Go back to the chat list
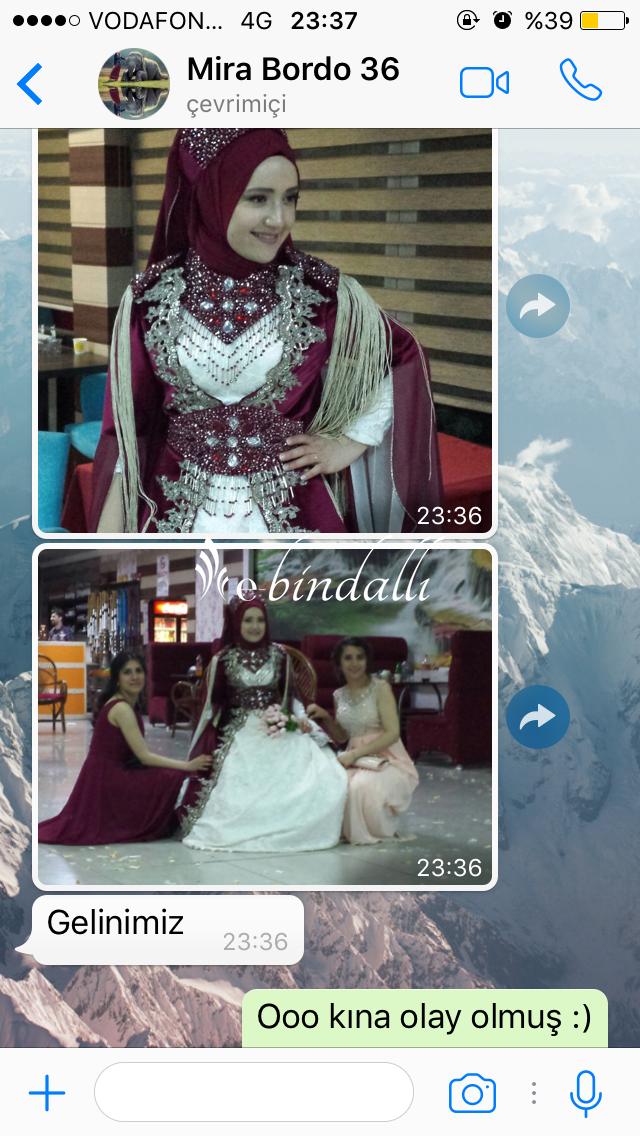The width and height of the screenshot is (640, 1136). coord(30,83)
